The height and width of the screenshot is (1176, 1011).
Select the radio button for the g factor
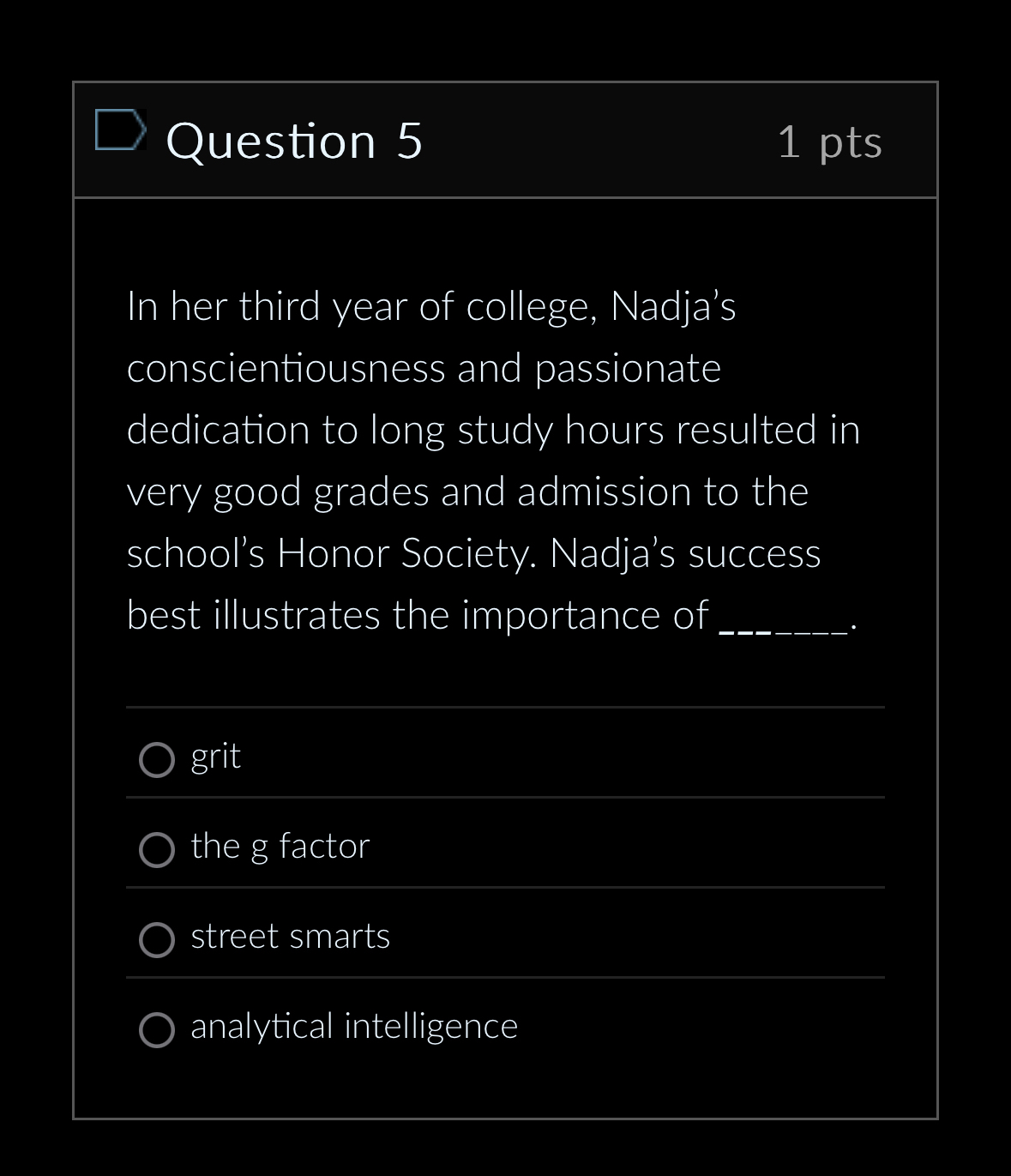point(157,850)
